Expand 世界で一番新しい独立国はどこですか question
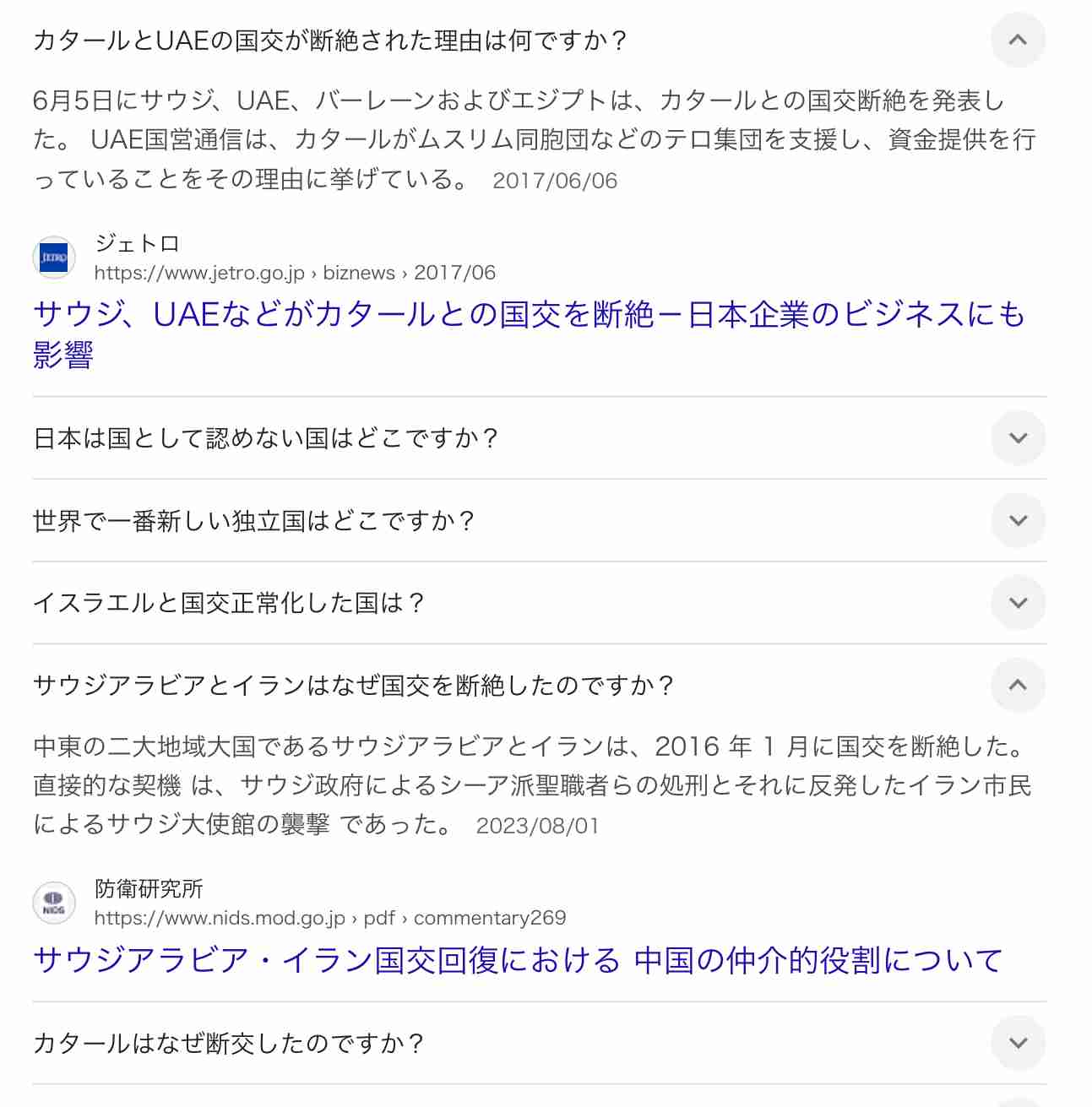 (1018, 521)
